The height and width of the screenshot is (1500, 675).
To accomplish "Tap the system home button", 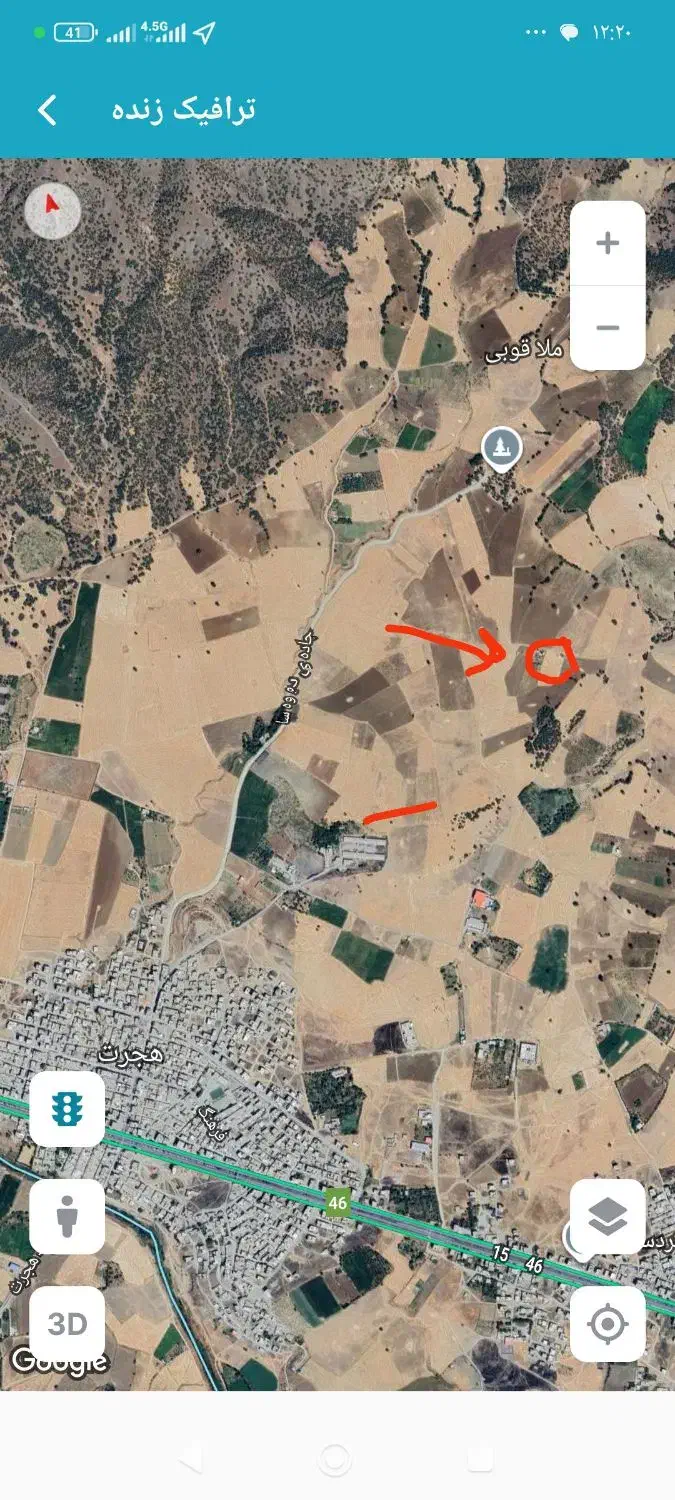I will (x=337, y=1459).
